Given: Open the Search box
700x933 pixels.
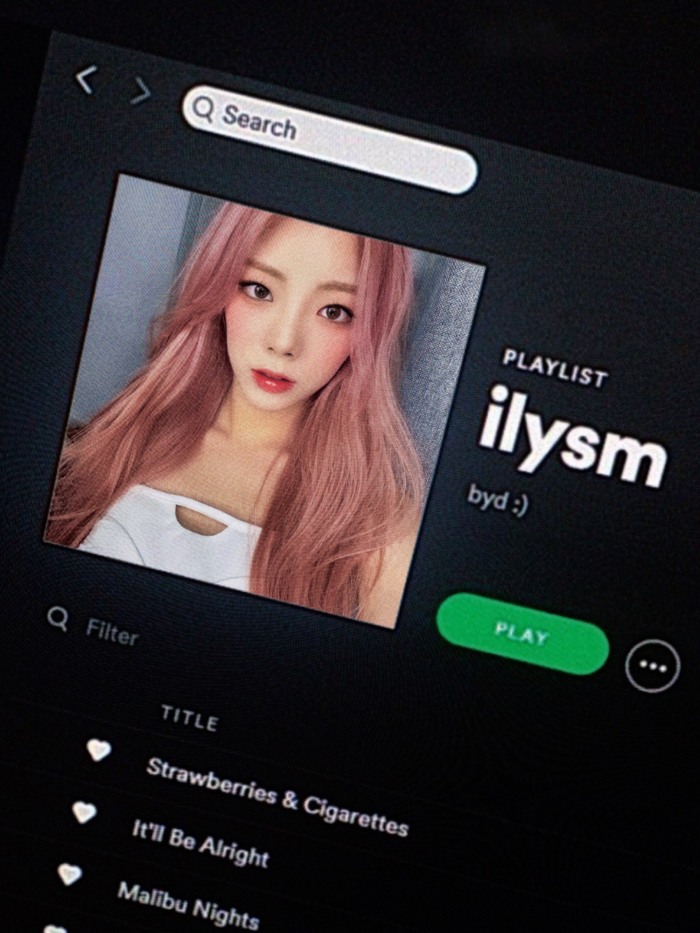Looking at the screenshot, I should point(330,140).
